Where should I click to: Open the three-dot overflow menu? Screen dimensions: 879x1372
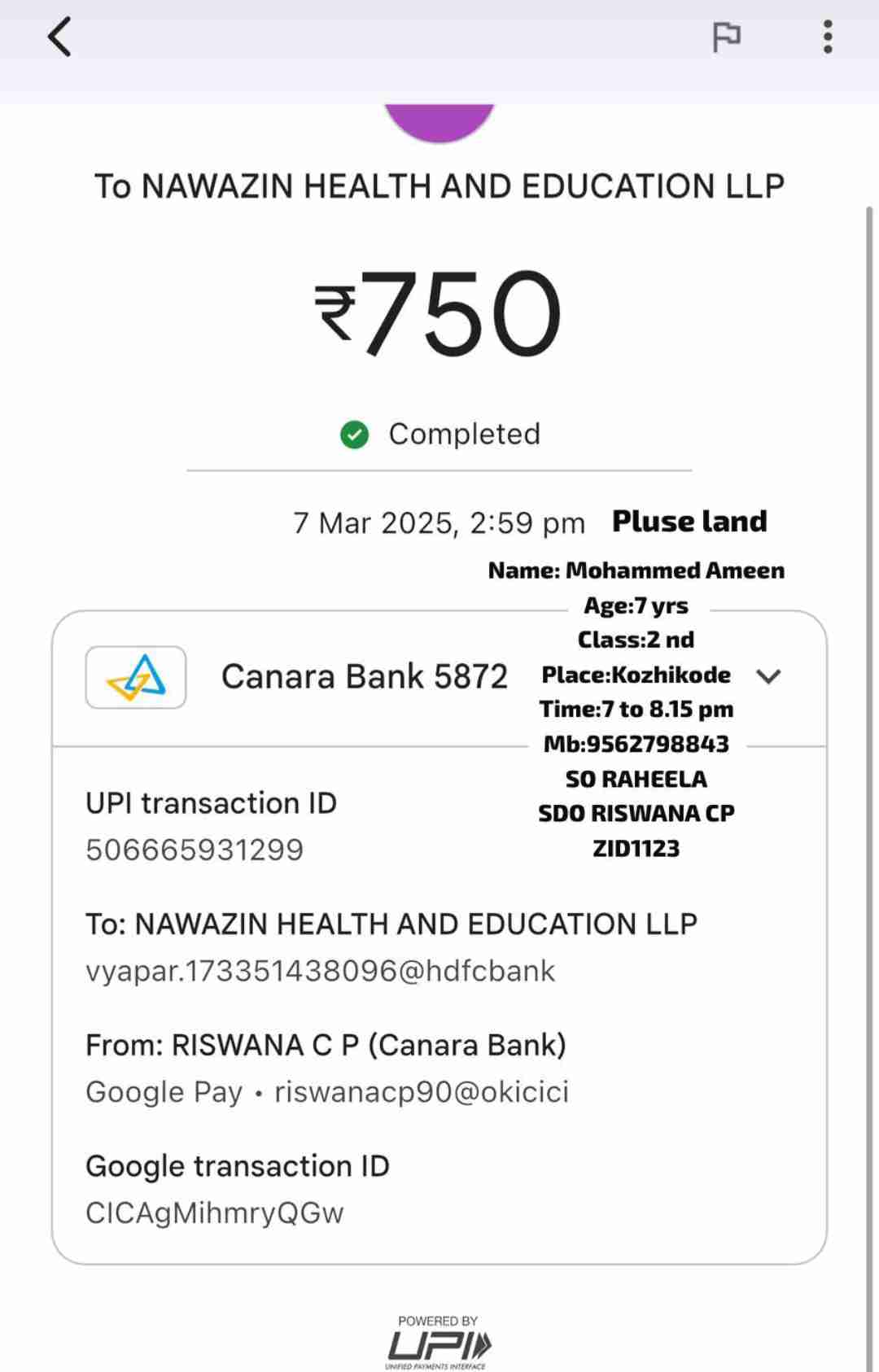point(828,37)
